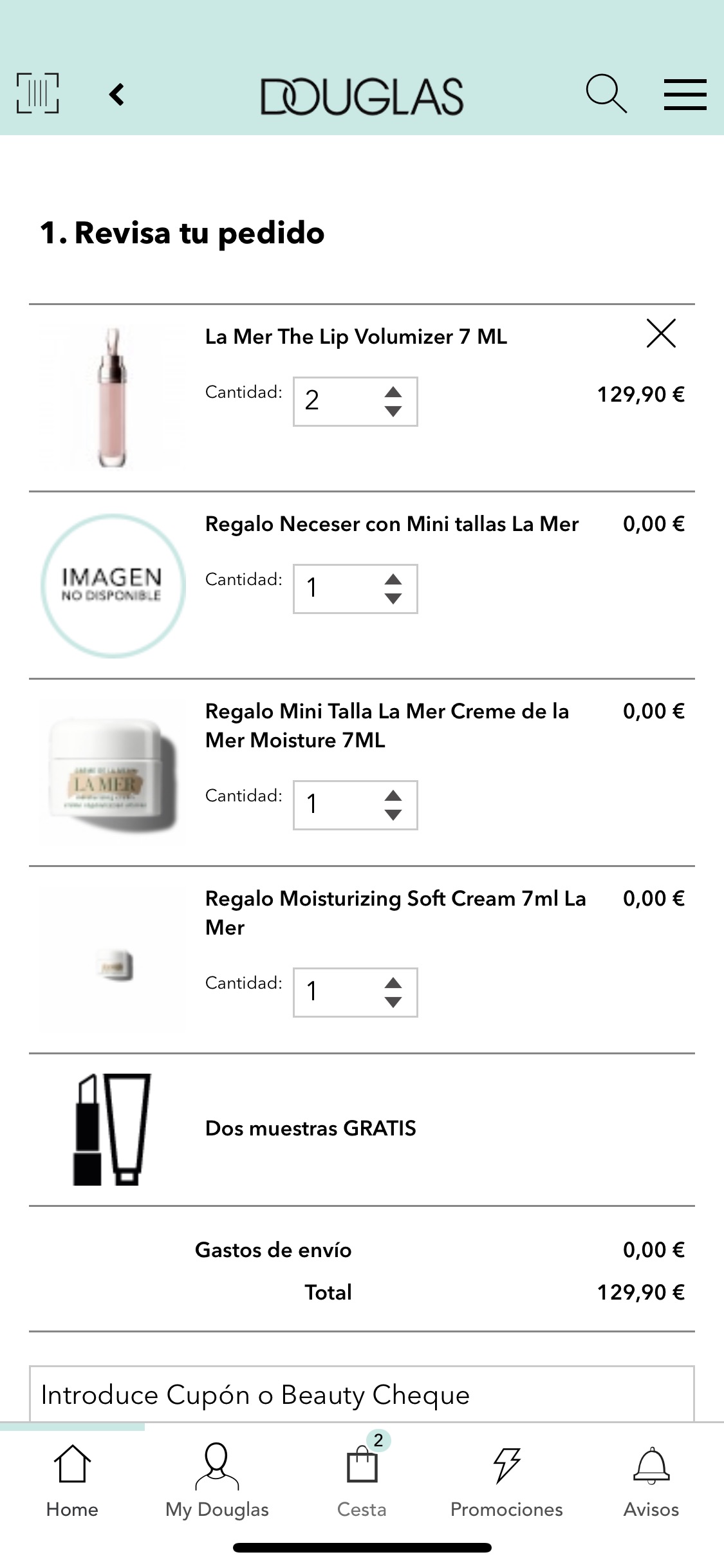Tap the Cupón o Beauty Cheque field
The image size is (724, 1568).
(x=362, y=1394)
